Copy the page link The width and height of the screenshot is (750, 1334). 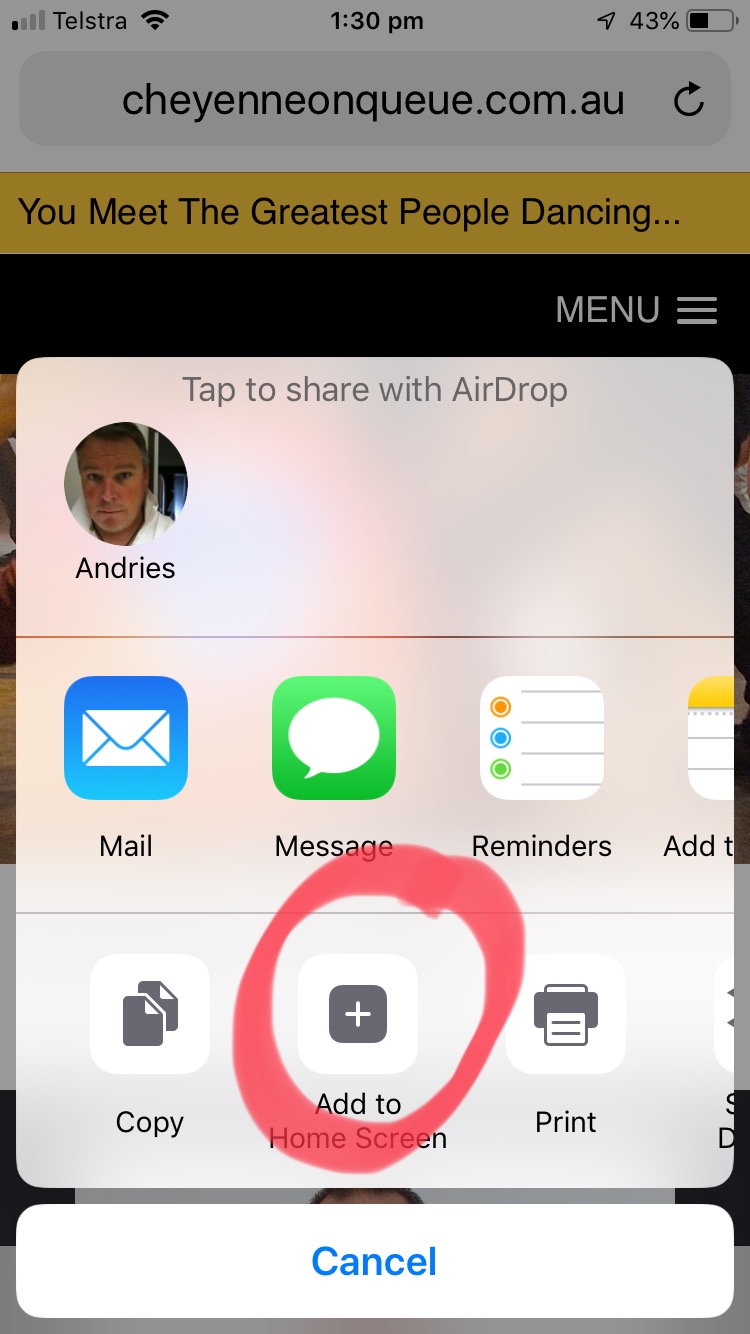pyautogui.click(x=150, y=1014)
